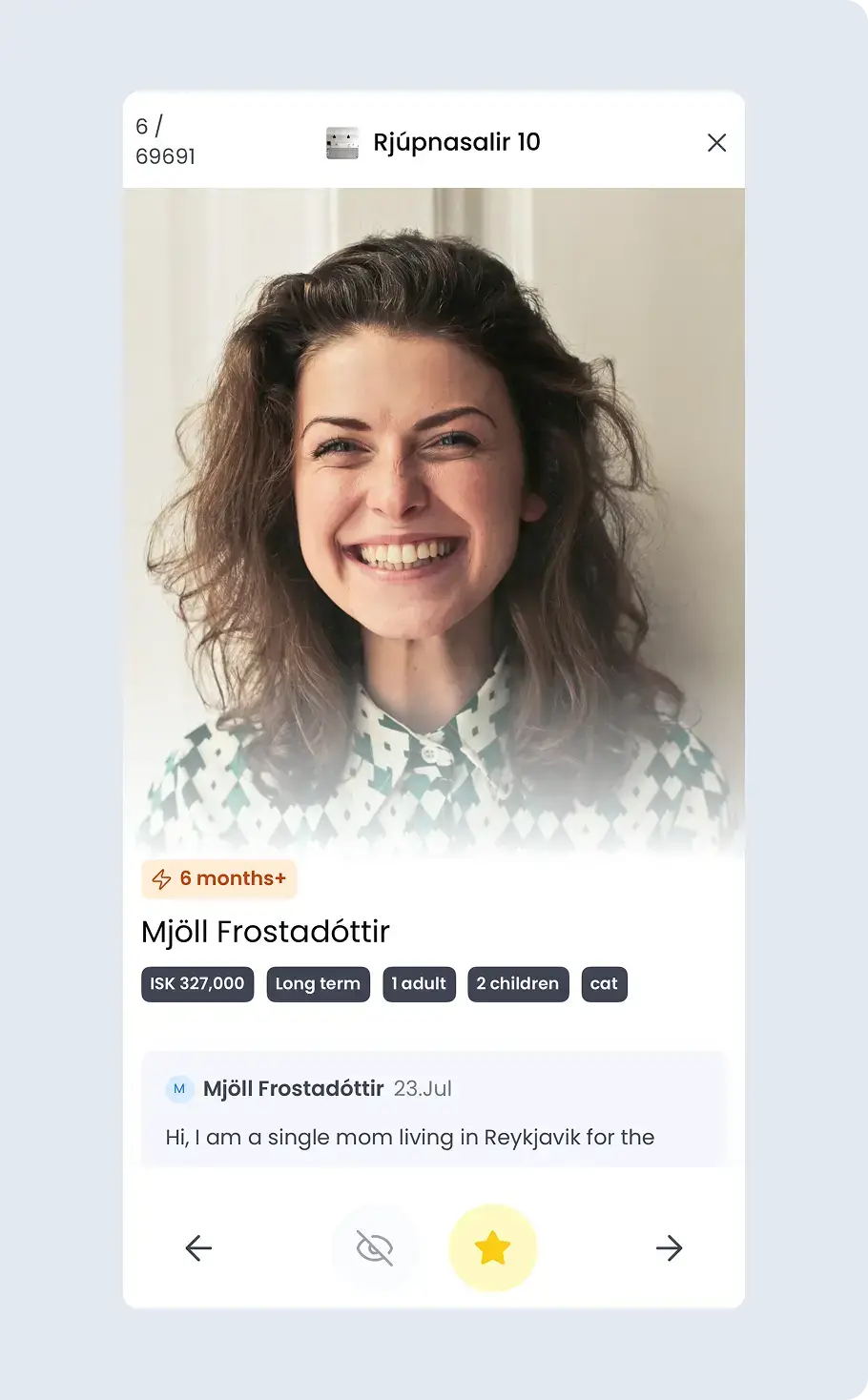Close the applicant card

716,143
